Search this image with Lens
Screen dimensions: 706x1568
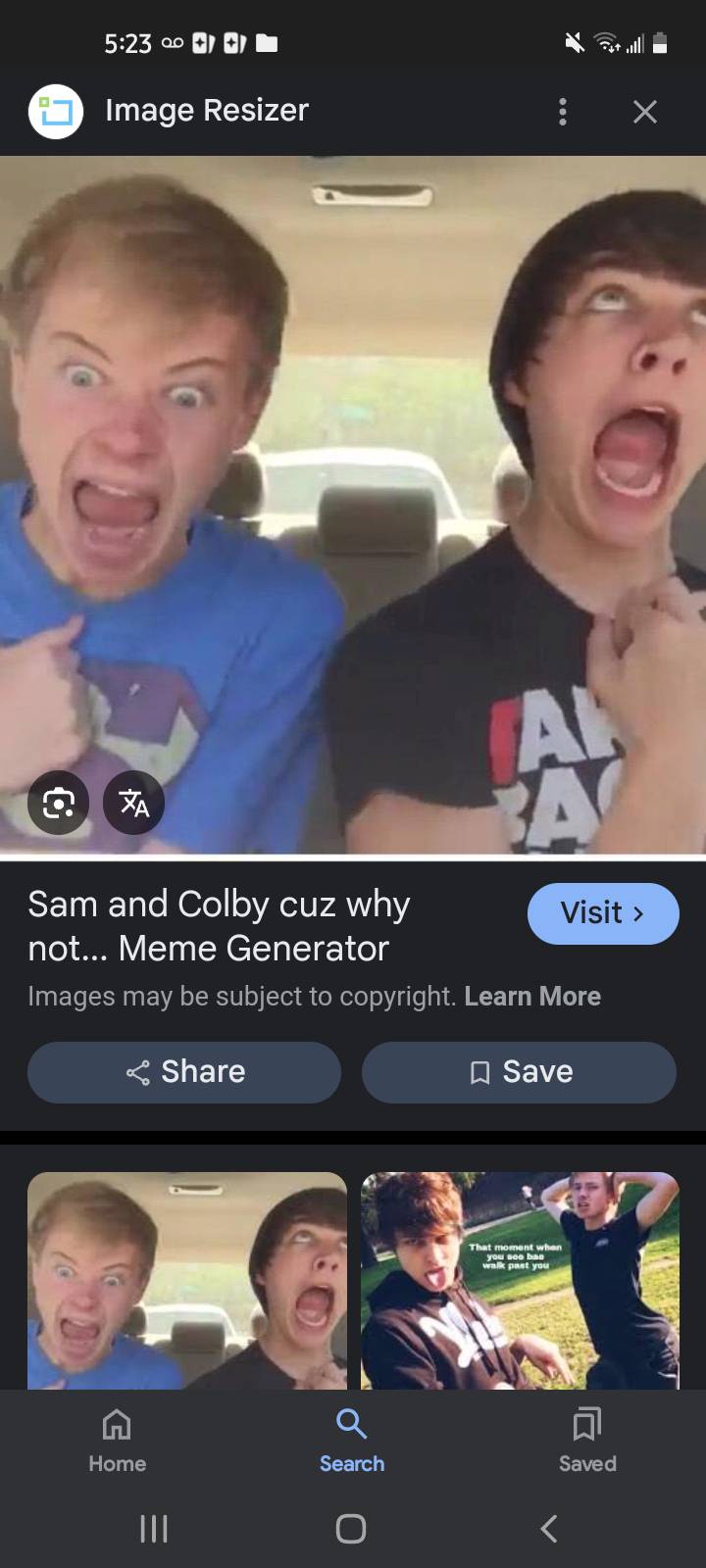[x=58, y=804]
